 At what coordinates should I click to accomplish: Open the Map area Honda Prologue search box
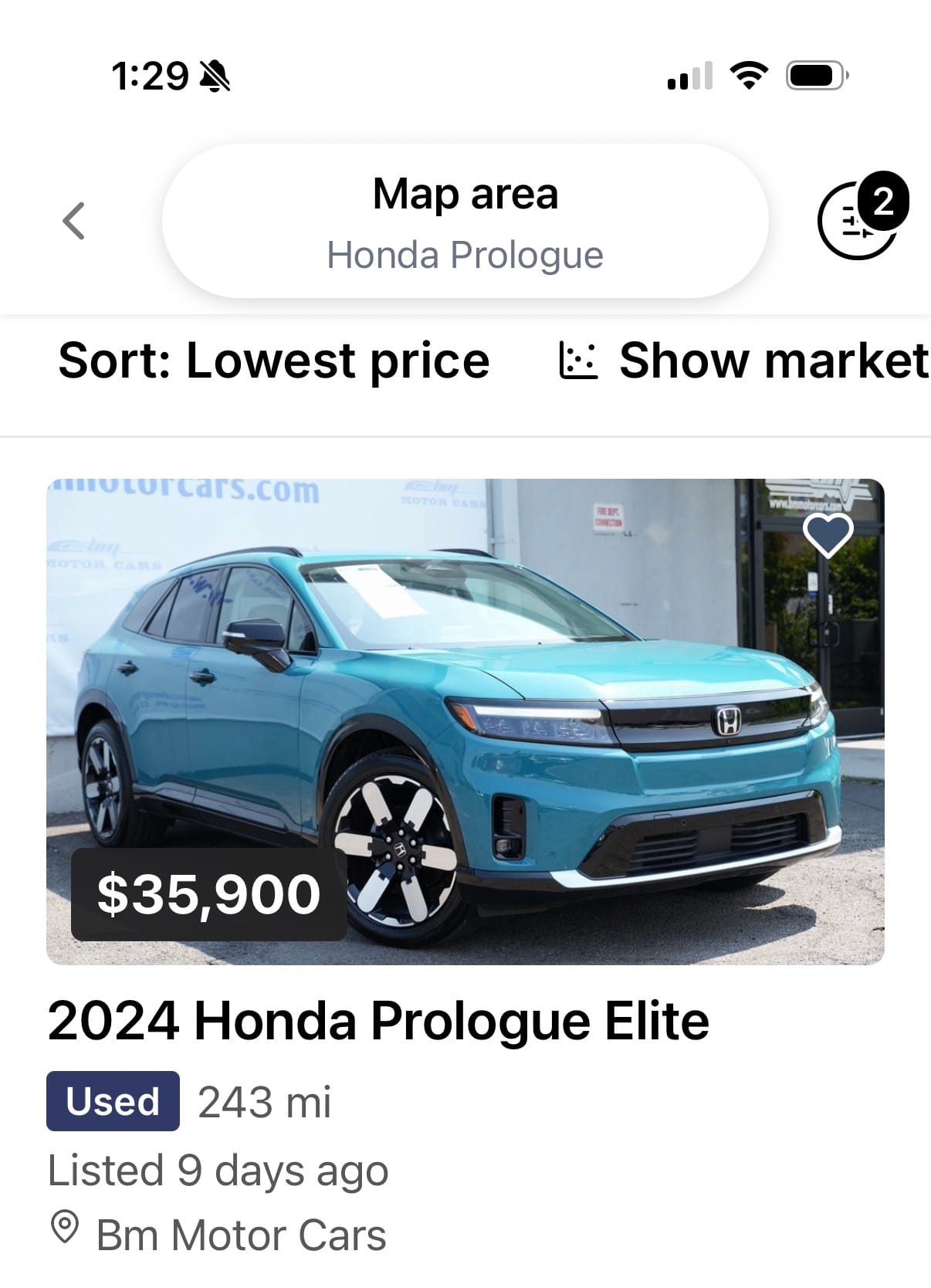point(465,222)
